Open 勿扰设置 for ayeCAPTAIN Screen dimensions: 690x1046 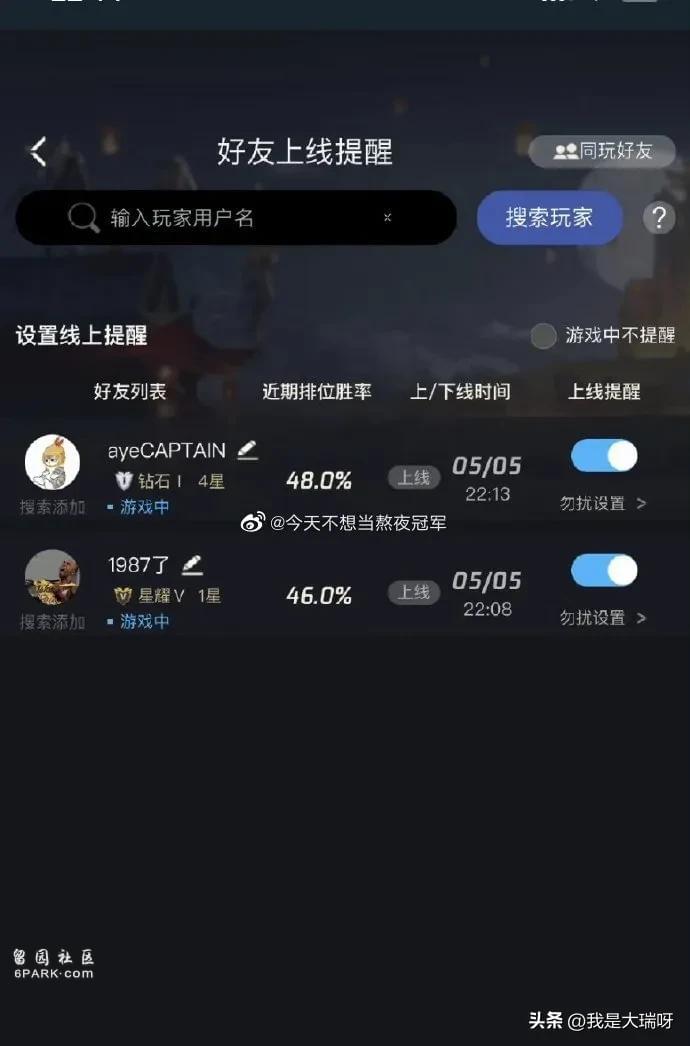[603, 503]
